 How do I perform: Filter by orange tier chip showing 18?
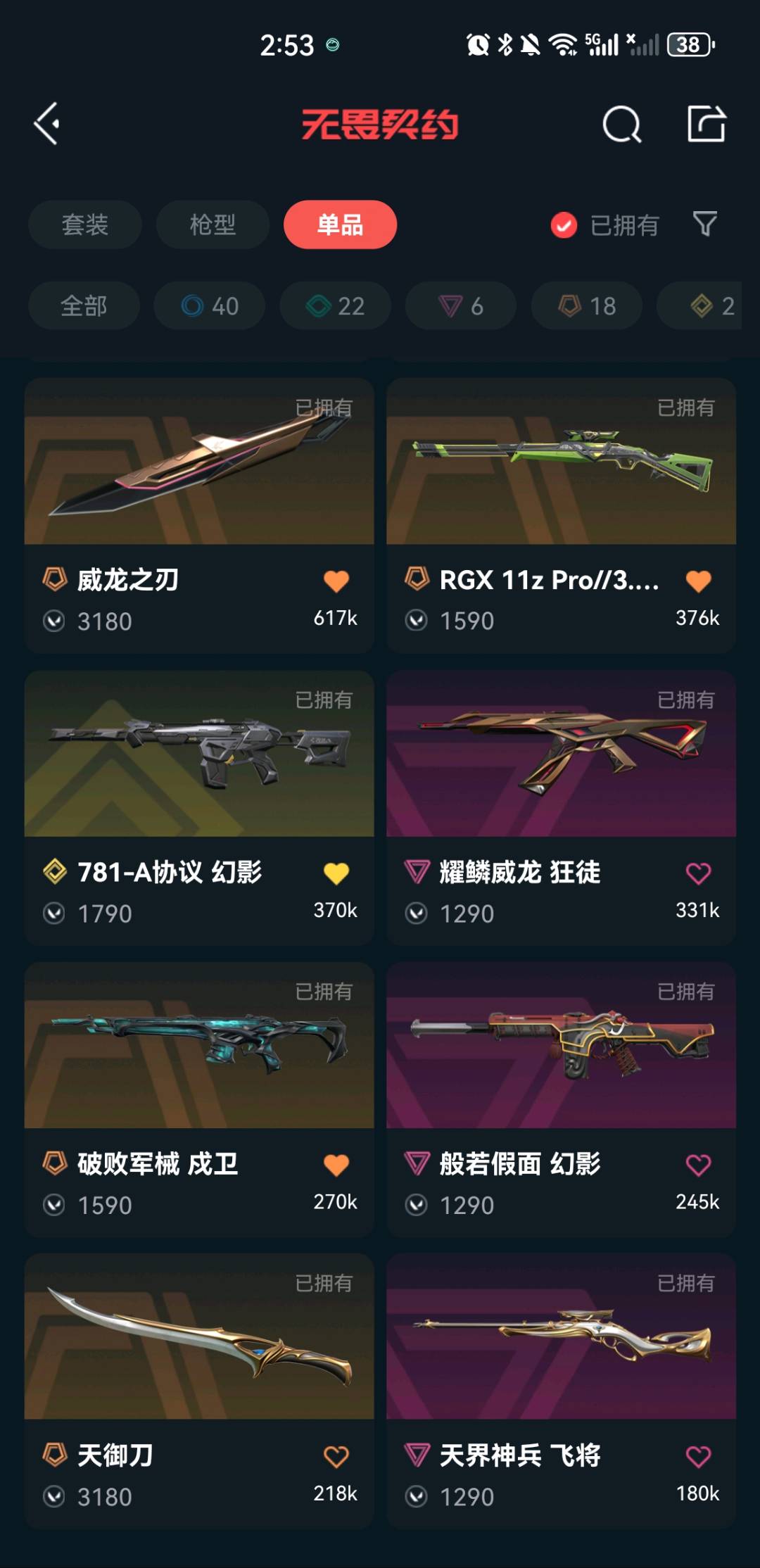[587, 306]
